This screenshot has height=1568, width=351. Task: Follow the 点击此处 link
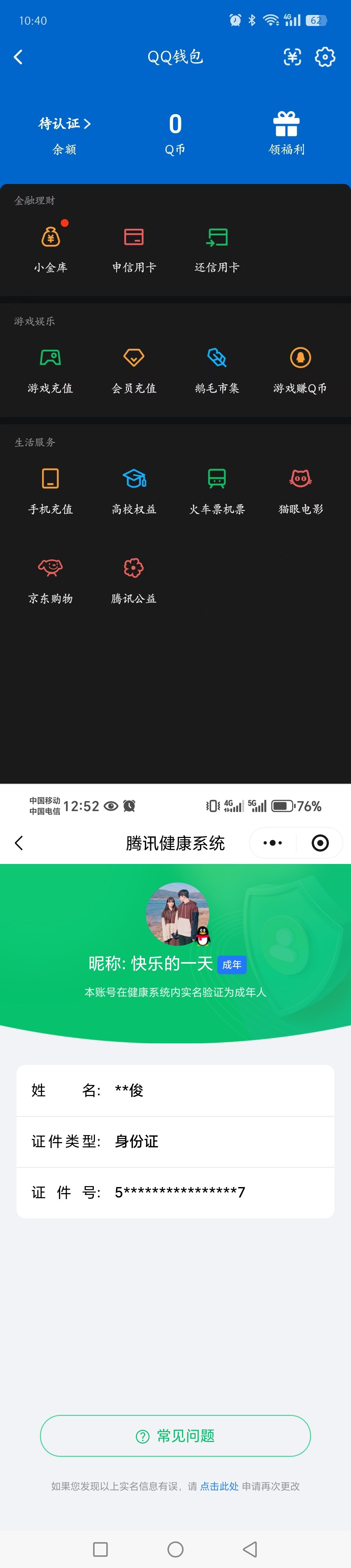219,1486
